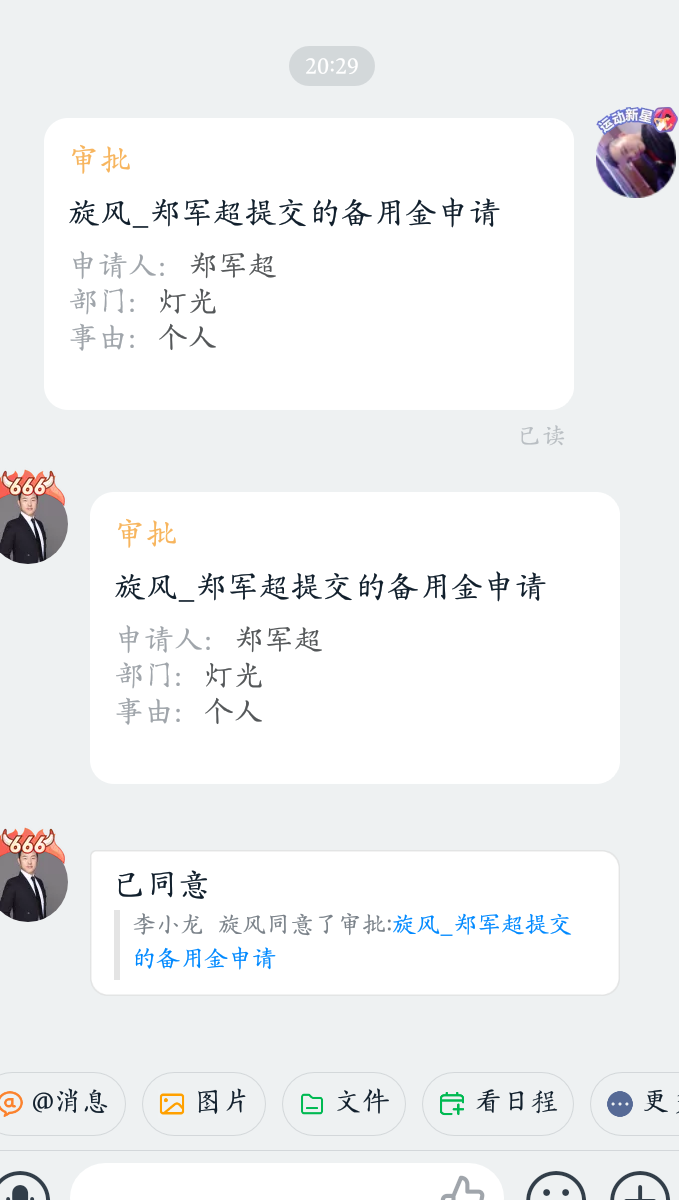Expand the 更多 options chip
The width and height of the screenshot is (679, 1200).
[636, 1103]
